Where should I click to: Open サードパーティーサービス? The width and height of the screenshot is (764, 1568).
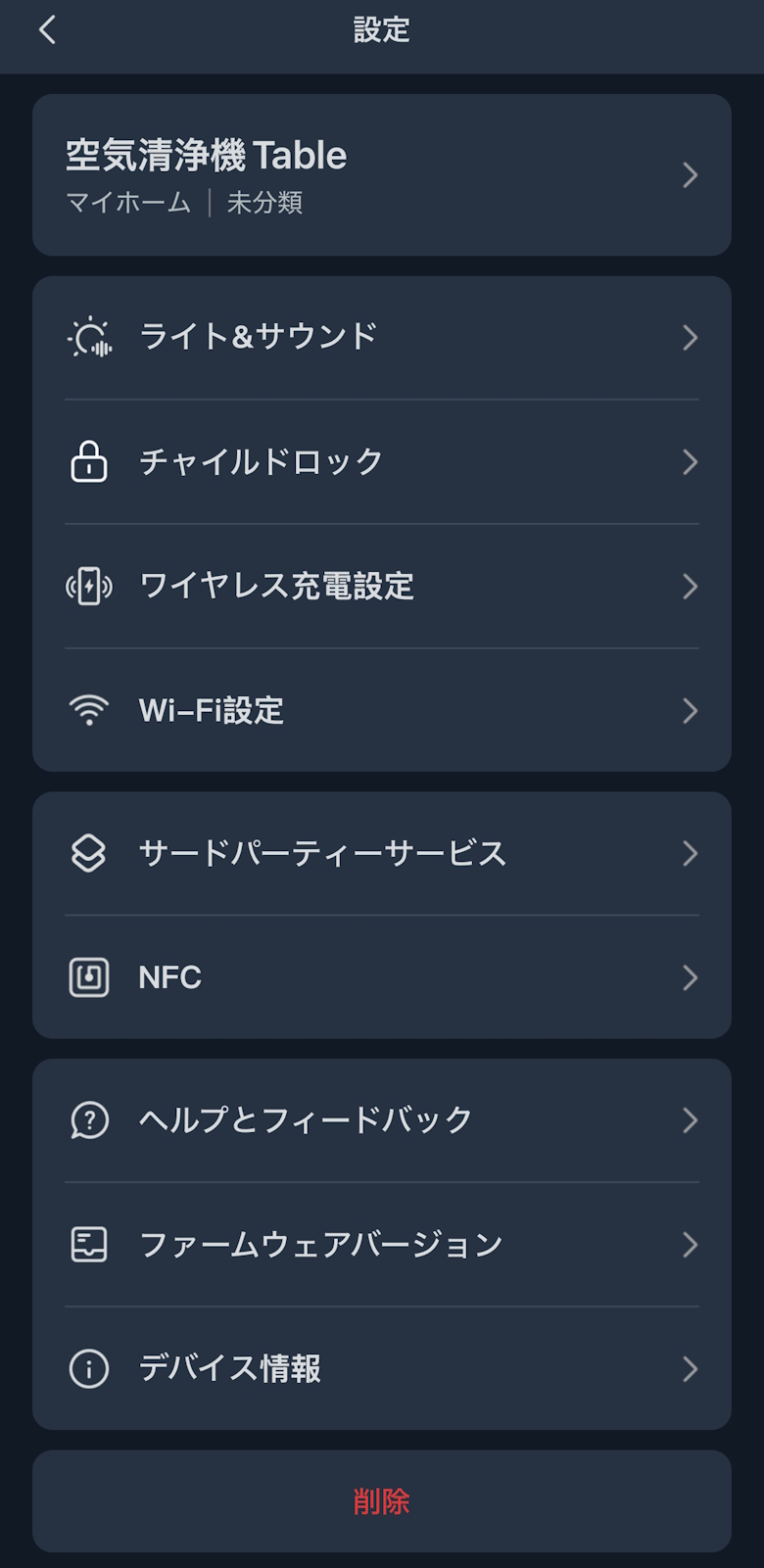coord(381,854)
